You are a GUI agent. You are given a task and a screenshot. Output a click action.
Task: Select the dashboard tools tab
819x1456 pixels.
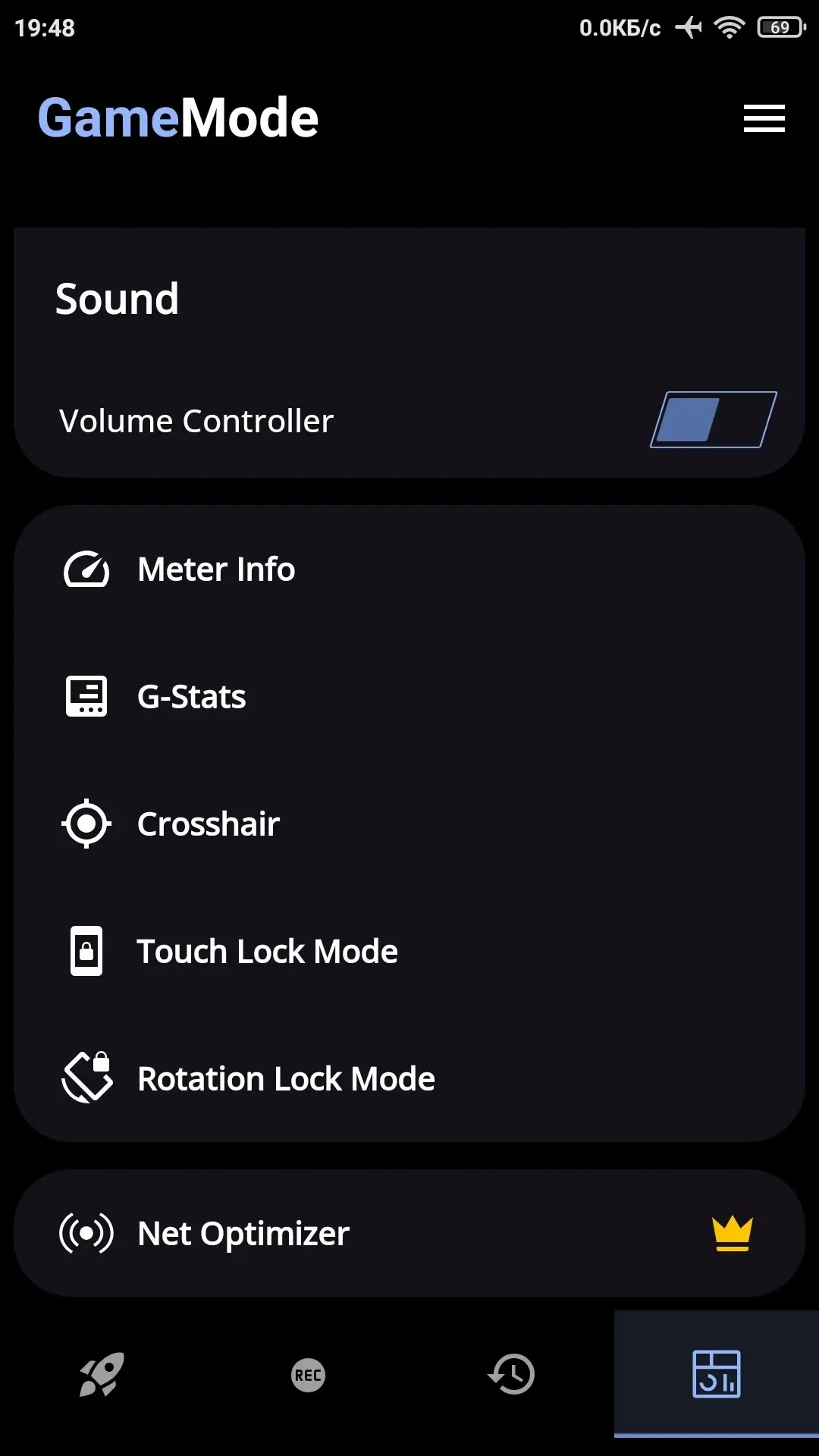click(717, 1374)
